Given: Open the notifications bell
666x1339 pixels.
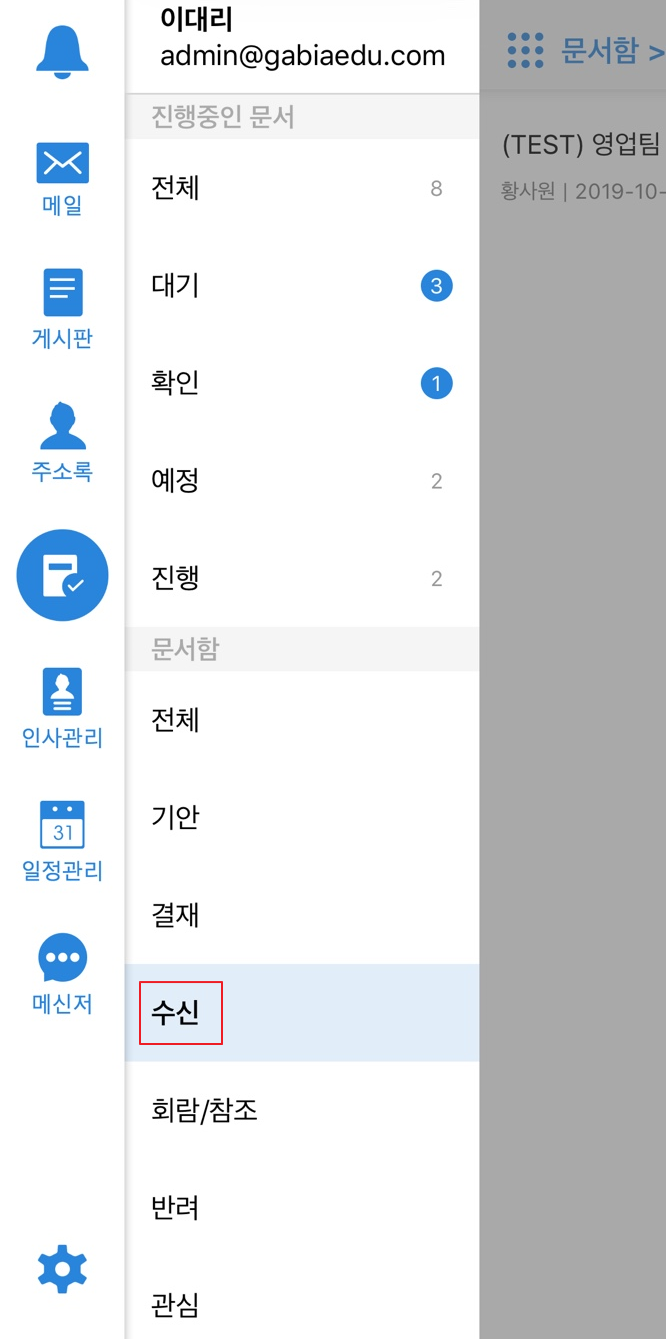Looking at the screenshot, I should pyautogui.click(x=62, y=50).
